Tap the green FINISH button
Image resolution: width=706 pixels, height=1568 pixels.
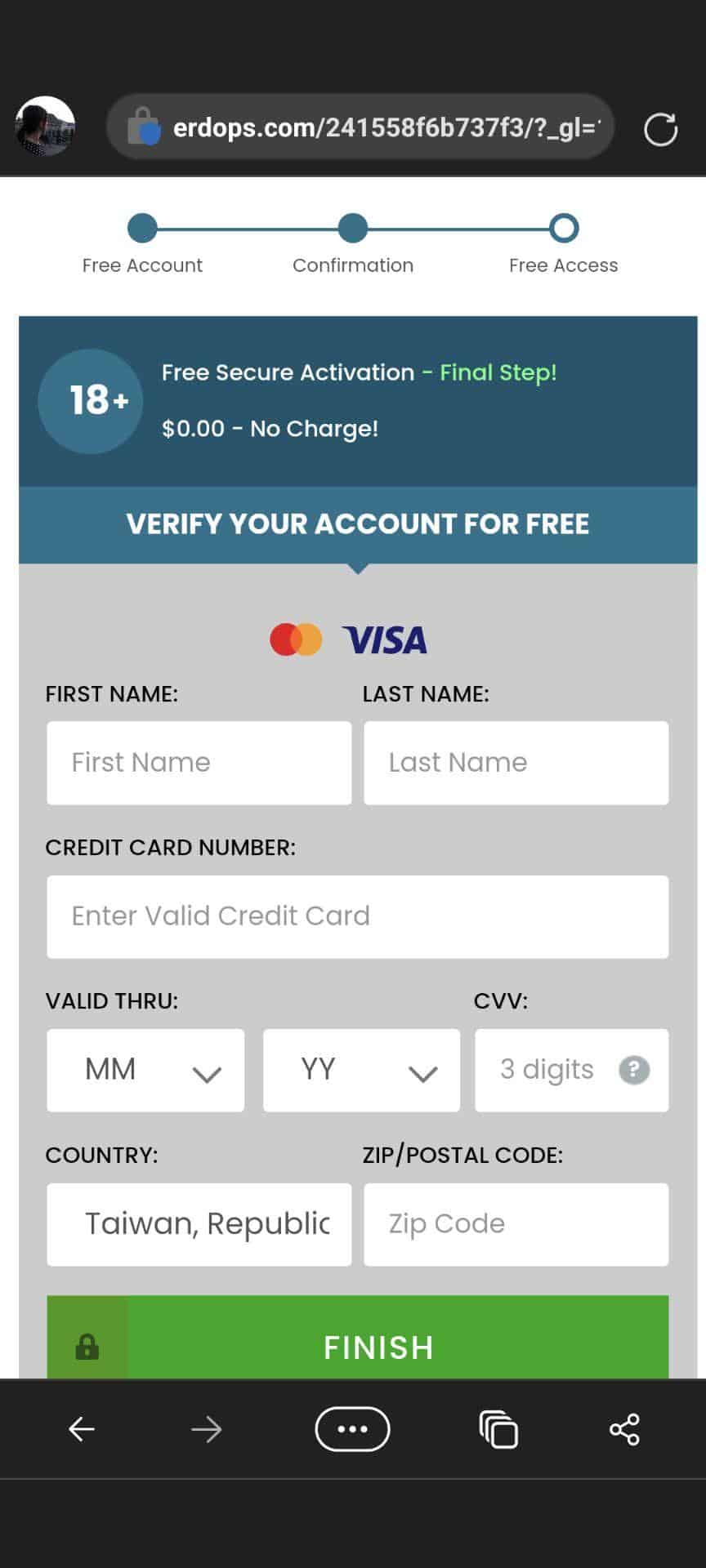pos(358,1338)
